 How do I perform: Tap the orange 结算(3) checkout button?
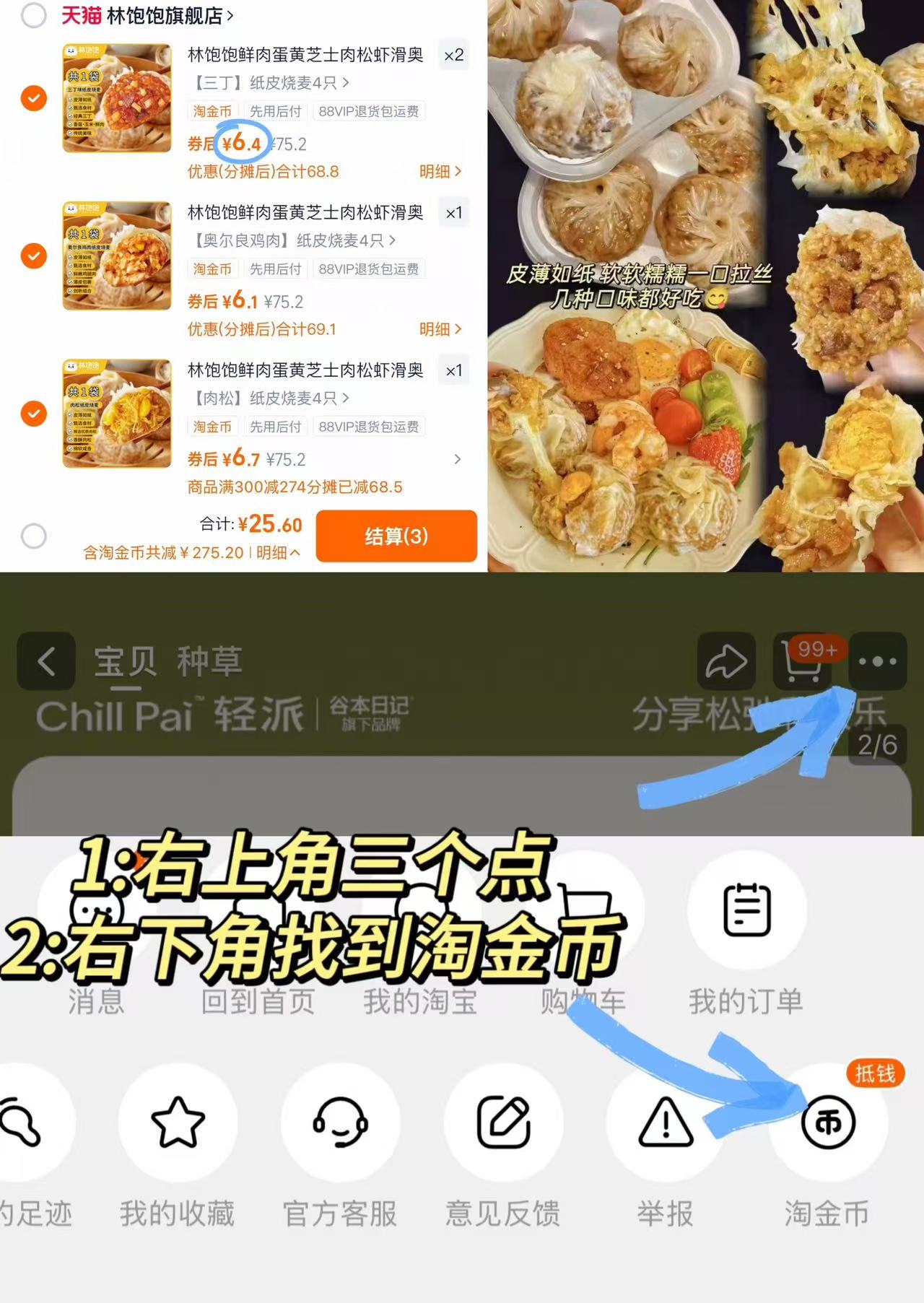coord(396,536)
